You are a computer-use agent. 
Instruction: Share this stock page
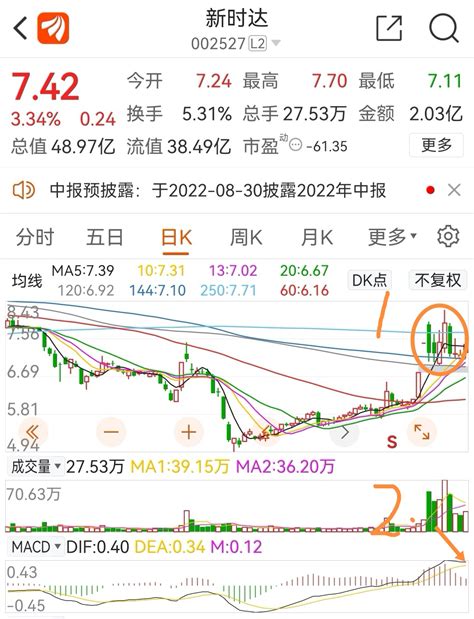click(389, 28)
